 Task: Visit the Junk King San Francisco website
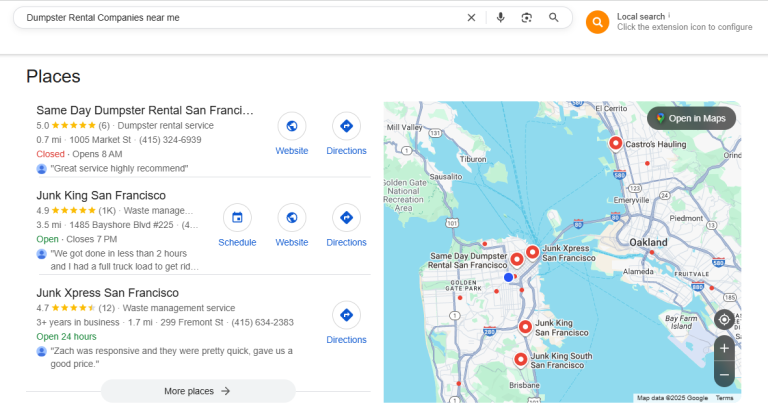(x=292, y=218)
